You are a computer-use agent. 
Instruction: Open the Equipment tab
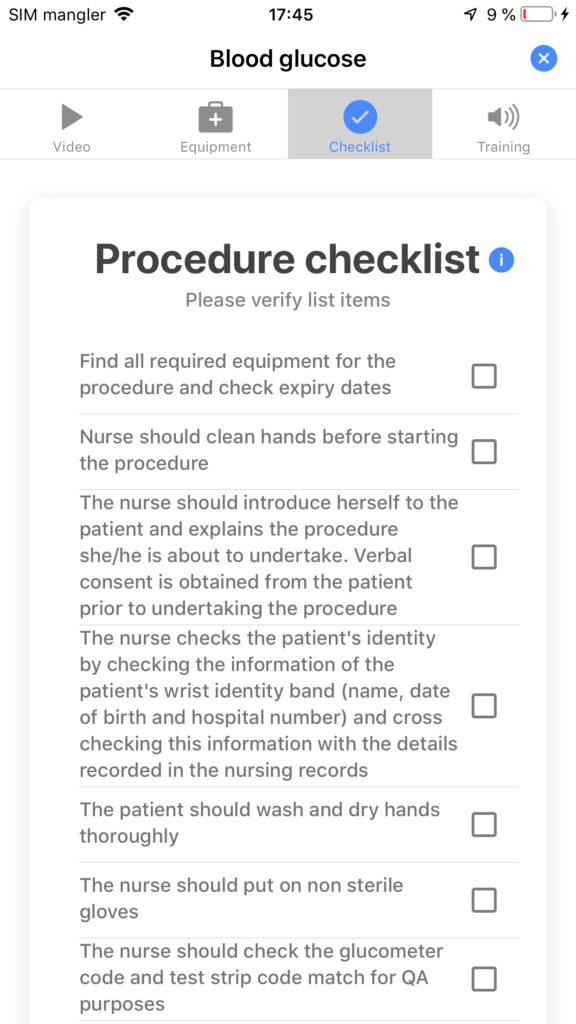point(216,124)
